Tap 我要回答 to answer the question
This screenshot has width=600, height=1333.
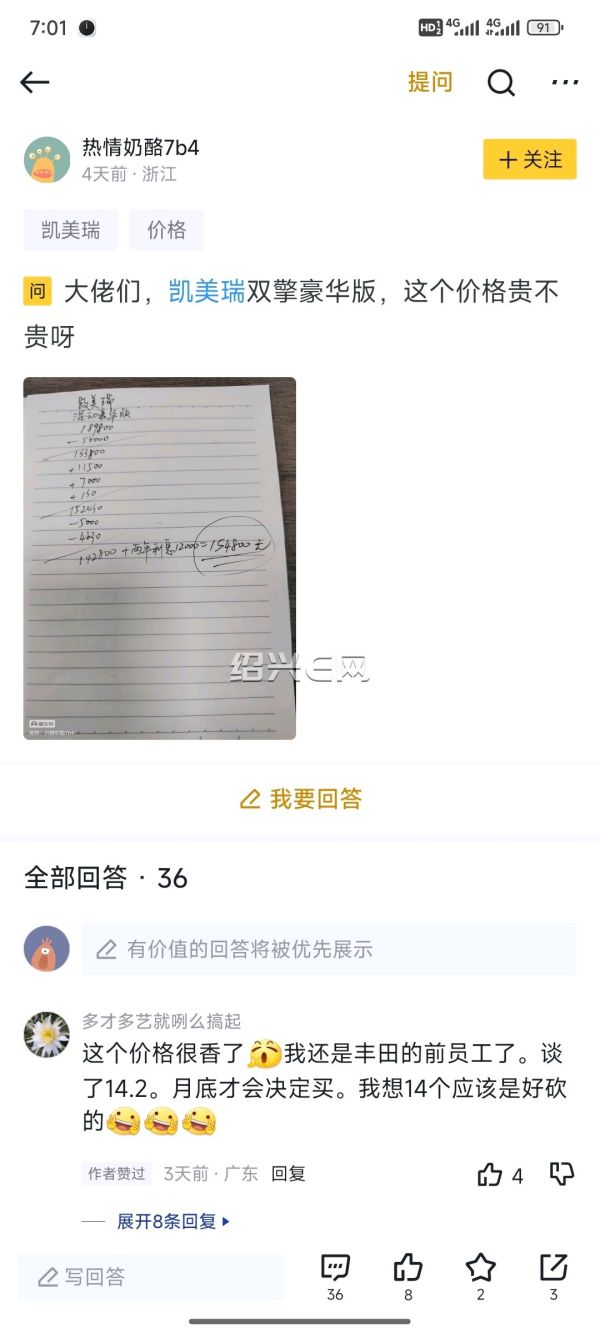300,799
